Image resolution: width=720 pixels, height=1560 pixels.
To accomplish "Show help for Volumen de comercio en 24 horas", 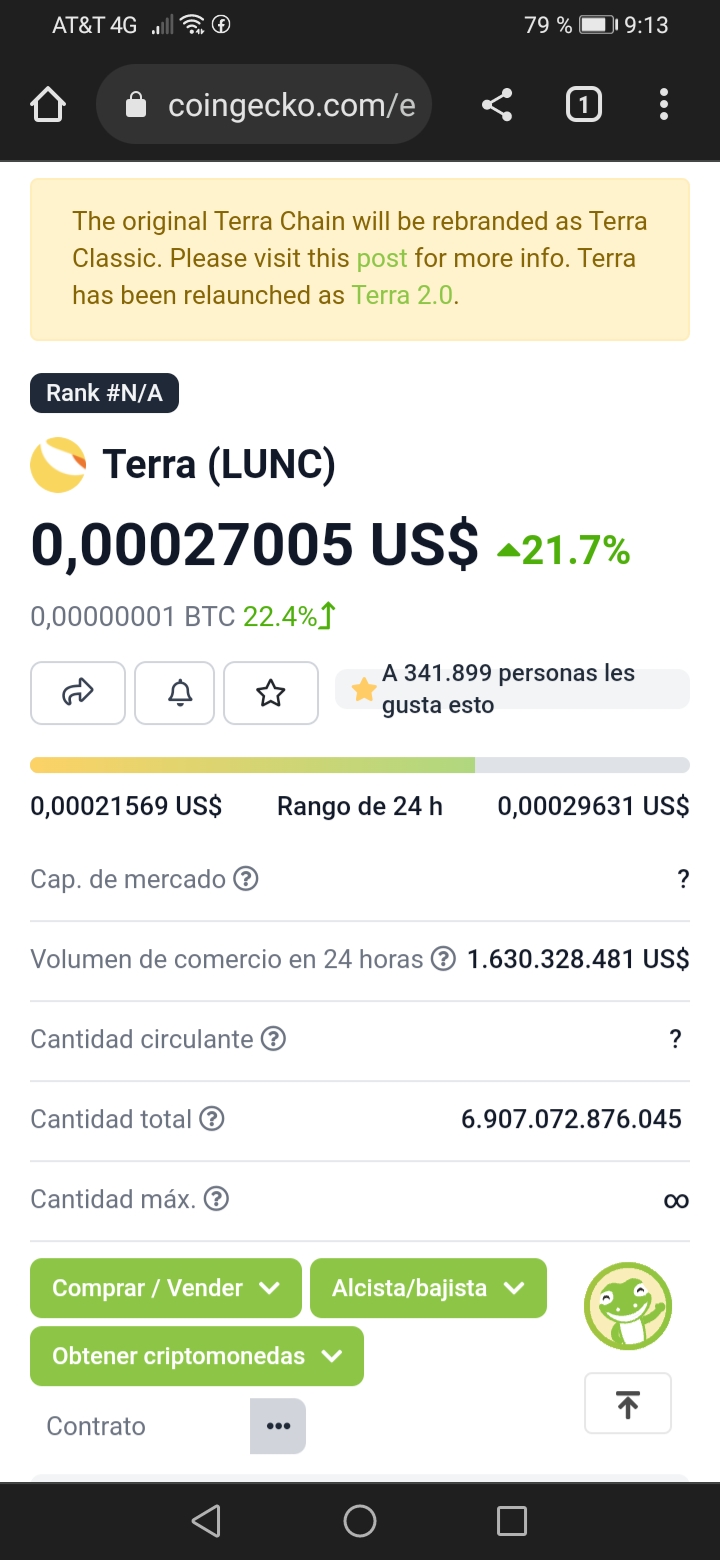I will (443, 959).
